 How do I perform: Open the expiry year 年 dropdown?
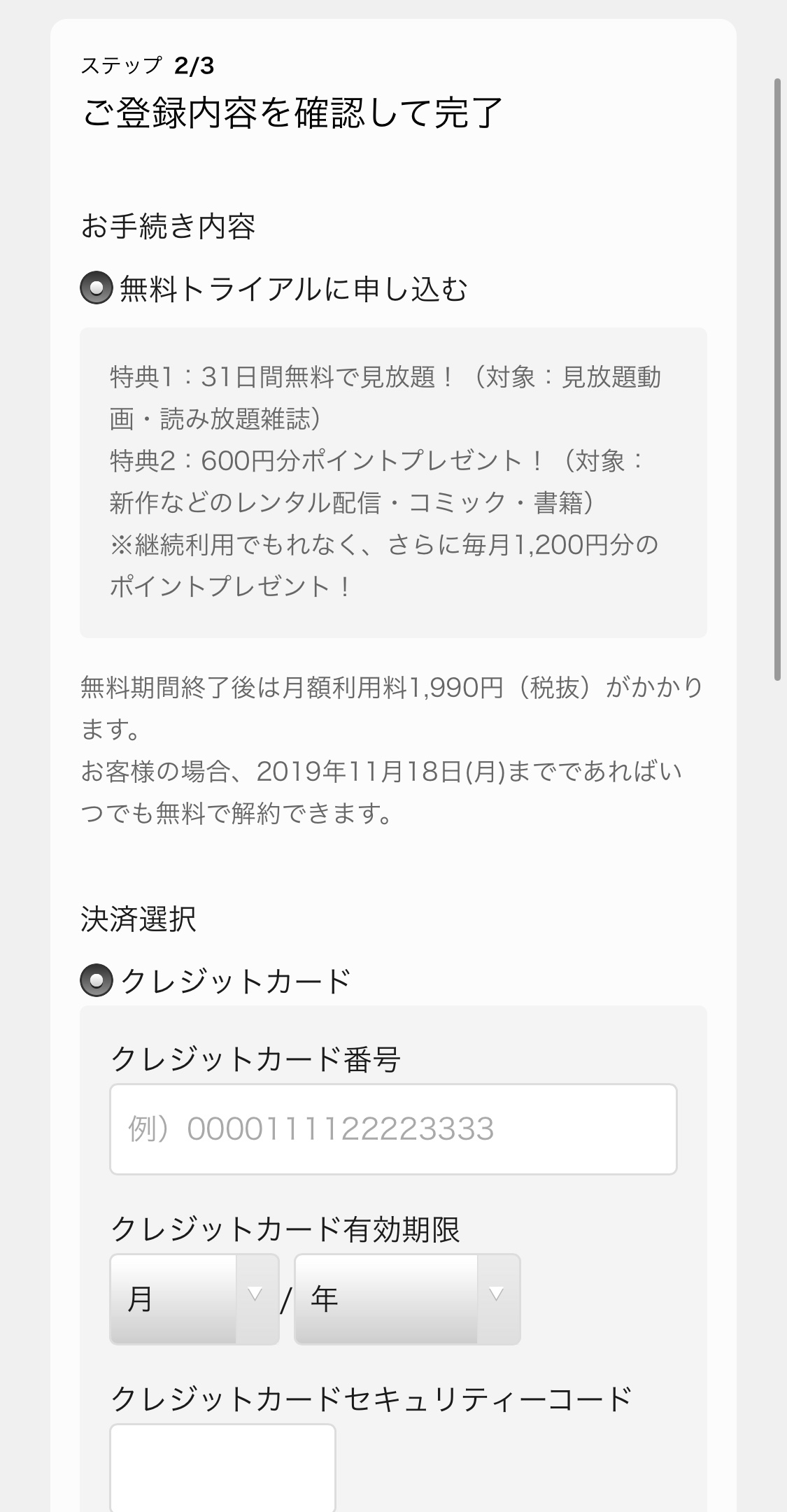coord(407,1299)
